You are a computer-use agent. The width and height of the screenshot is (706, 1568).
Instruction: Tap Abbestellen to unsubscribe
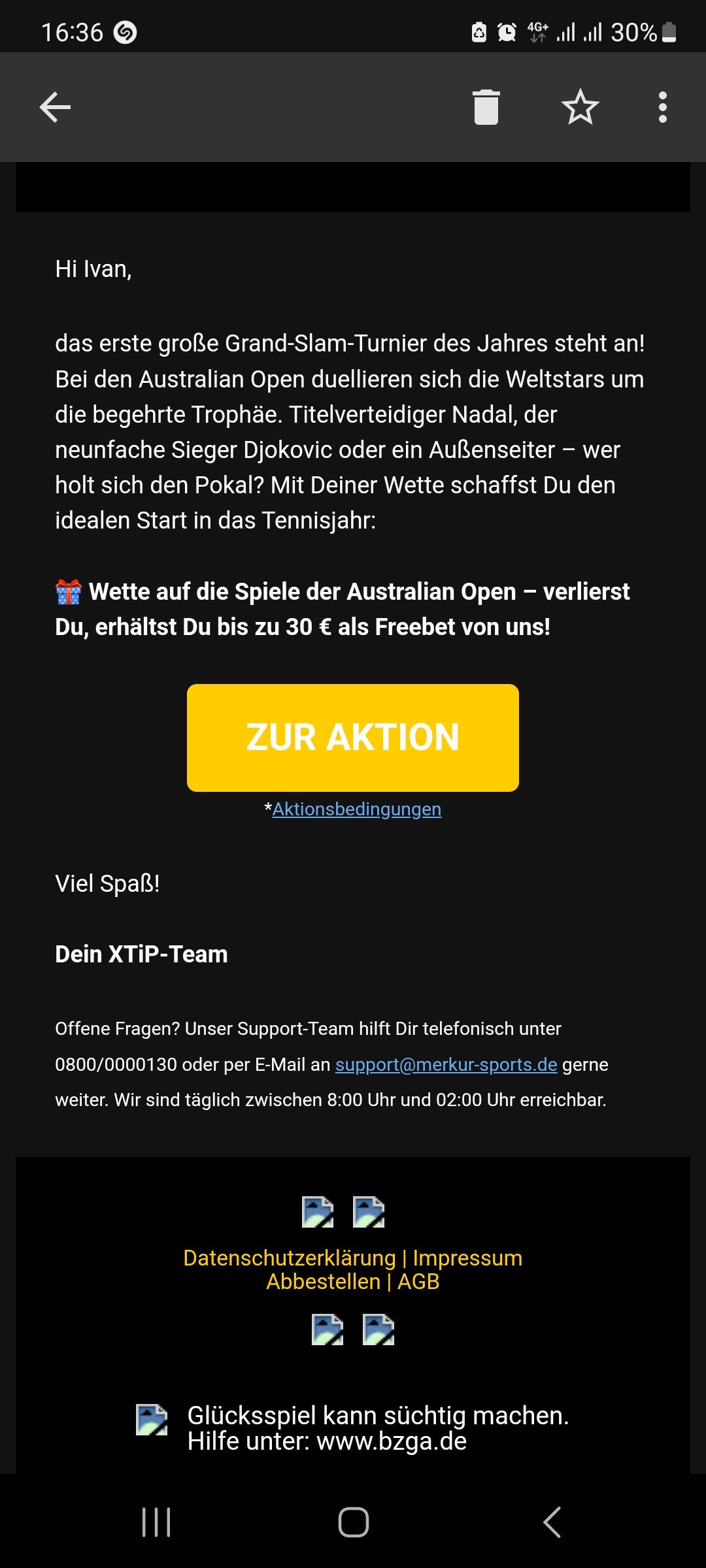323,1282
